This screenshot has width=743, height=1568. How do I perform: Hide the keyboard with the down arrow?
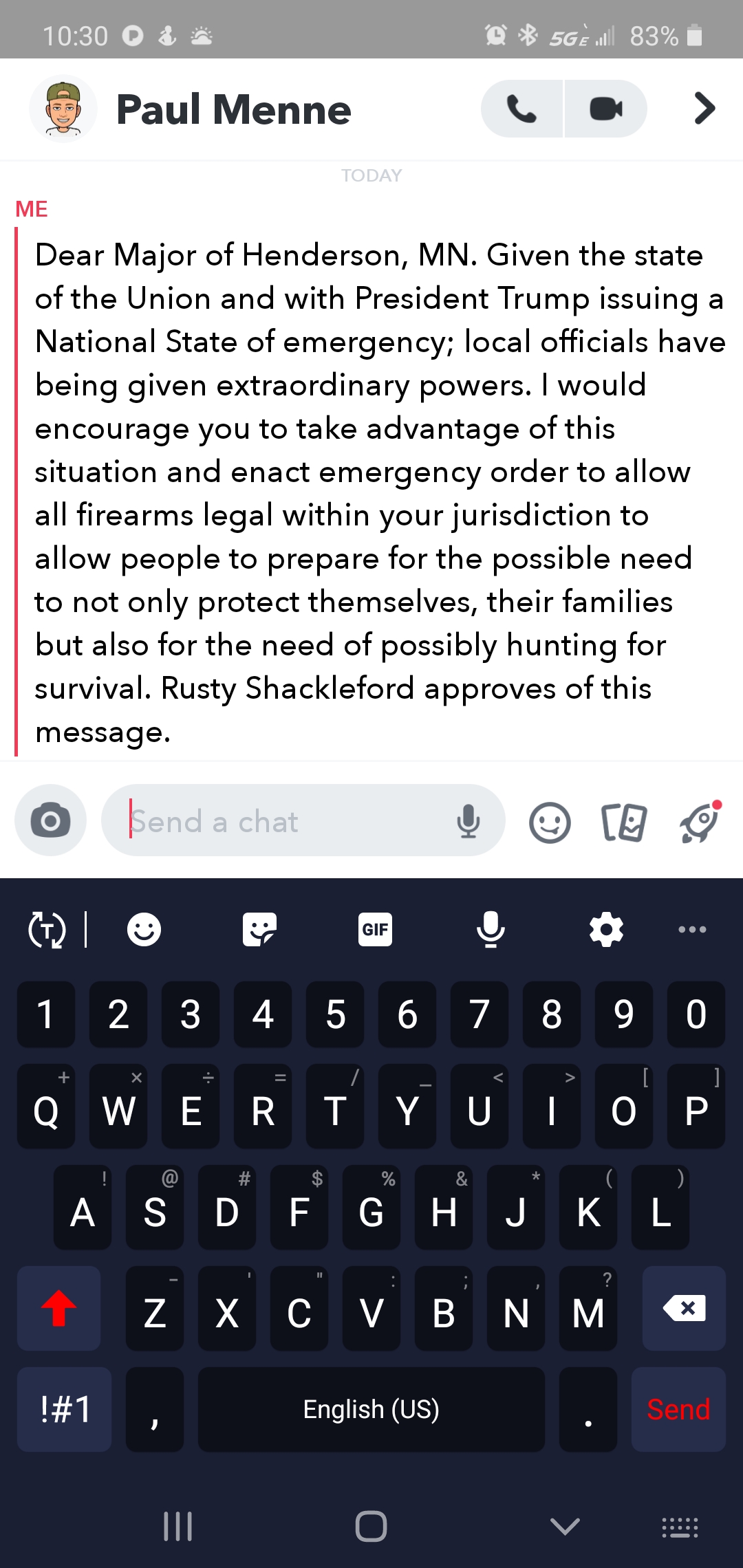tap(565, 1527)
